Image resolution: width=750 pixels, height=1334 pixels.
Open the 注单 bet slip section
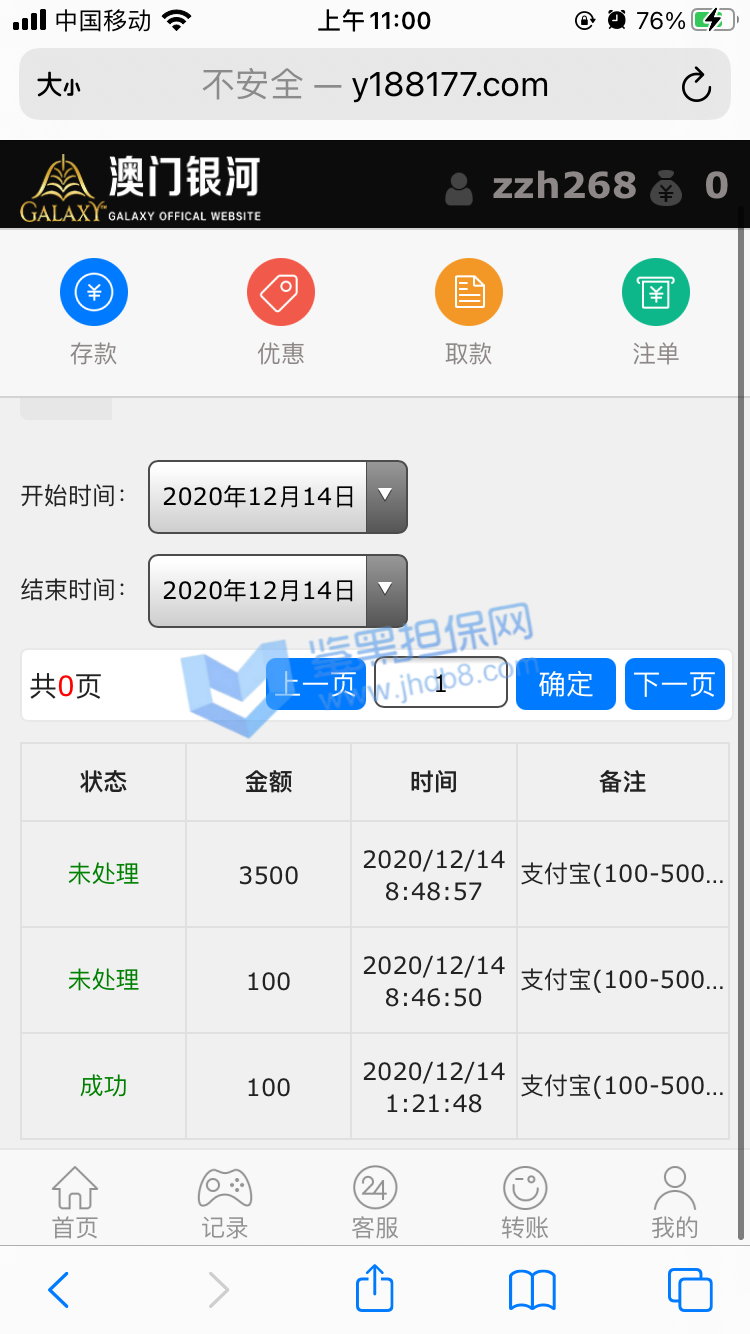tap(656, 311)
